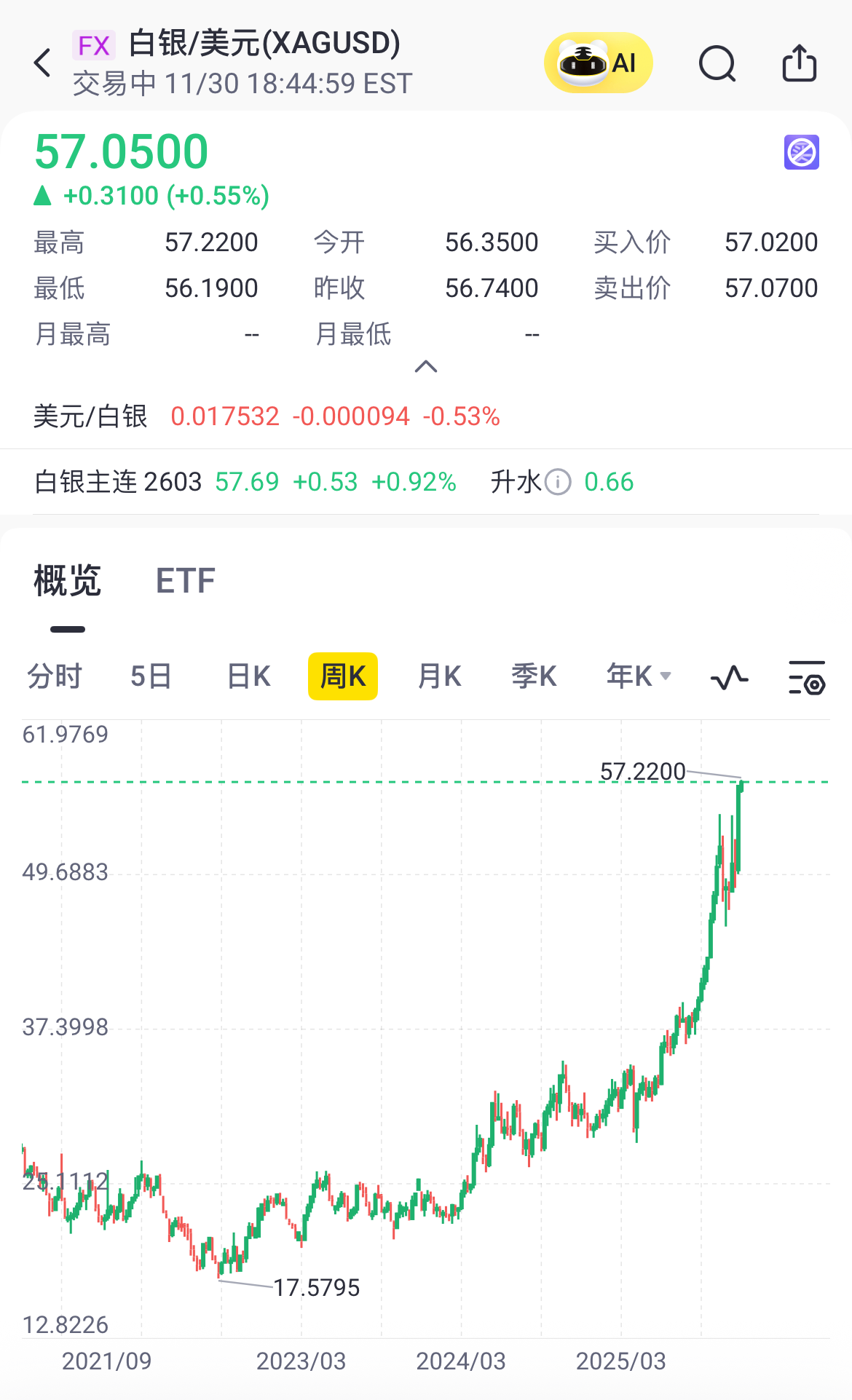Show the 升水 info tooltip
This screenshot has width=852, height=1400.
pyautogui.click(x=558, y=482)
